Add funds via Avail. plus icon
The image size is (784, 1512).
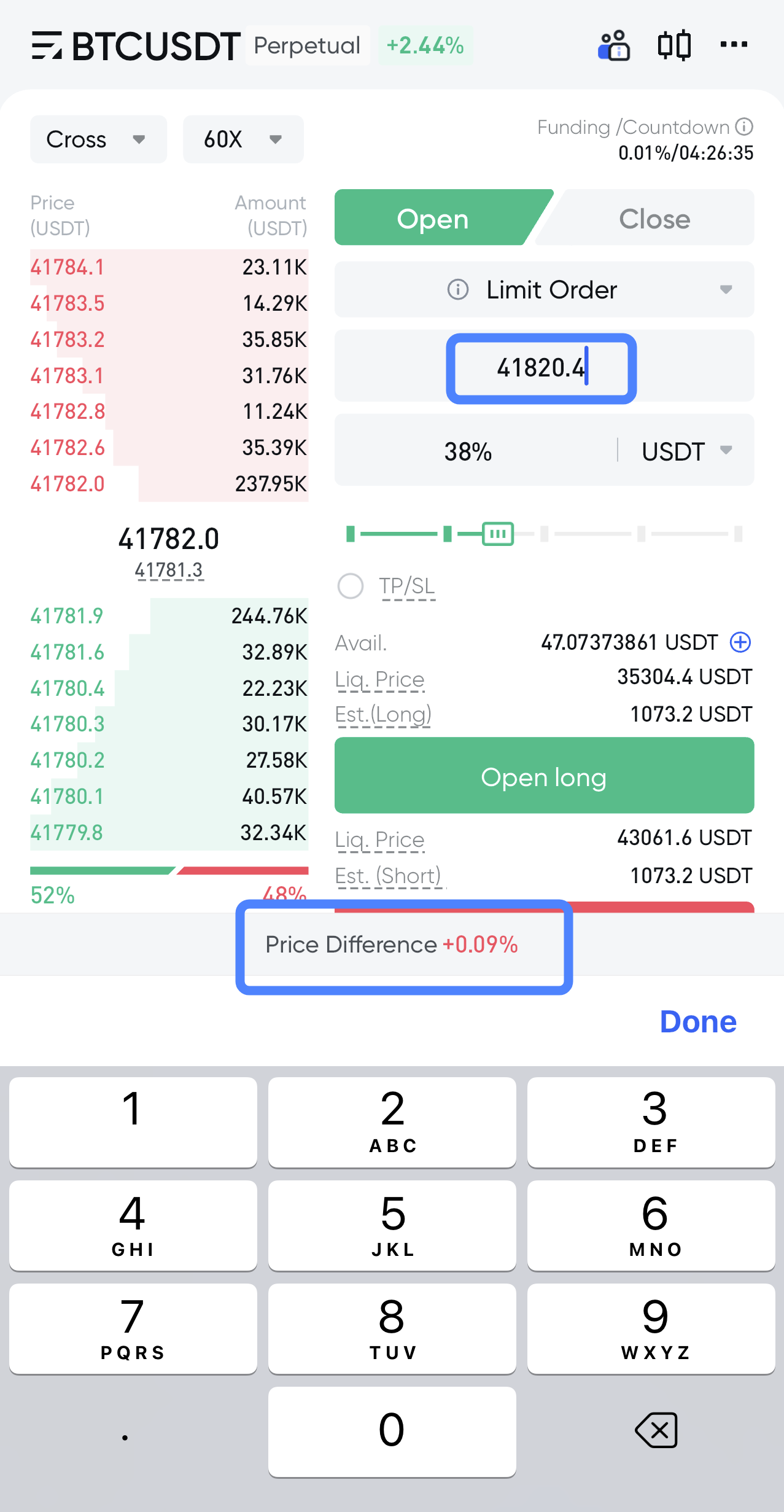coord(740,642)
